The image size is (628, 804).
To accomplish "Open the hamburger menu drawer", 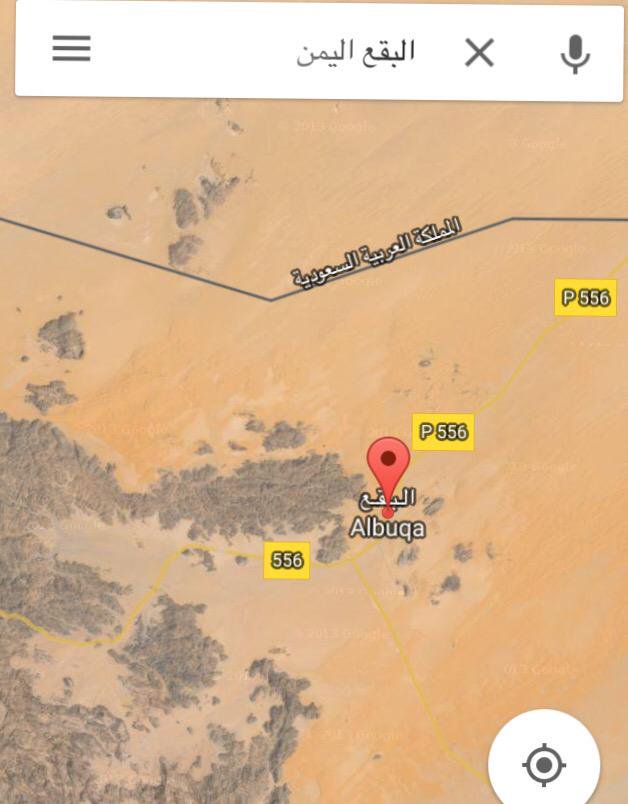I will click(x=71, y=50).
